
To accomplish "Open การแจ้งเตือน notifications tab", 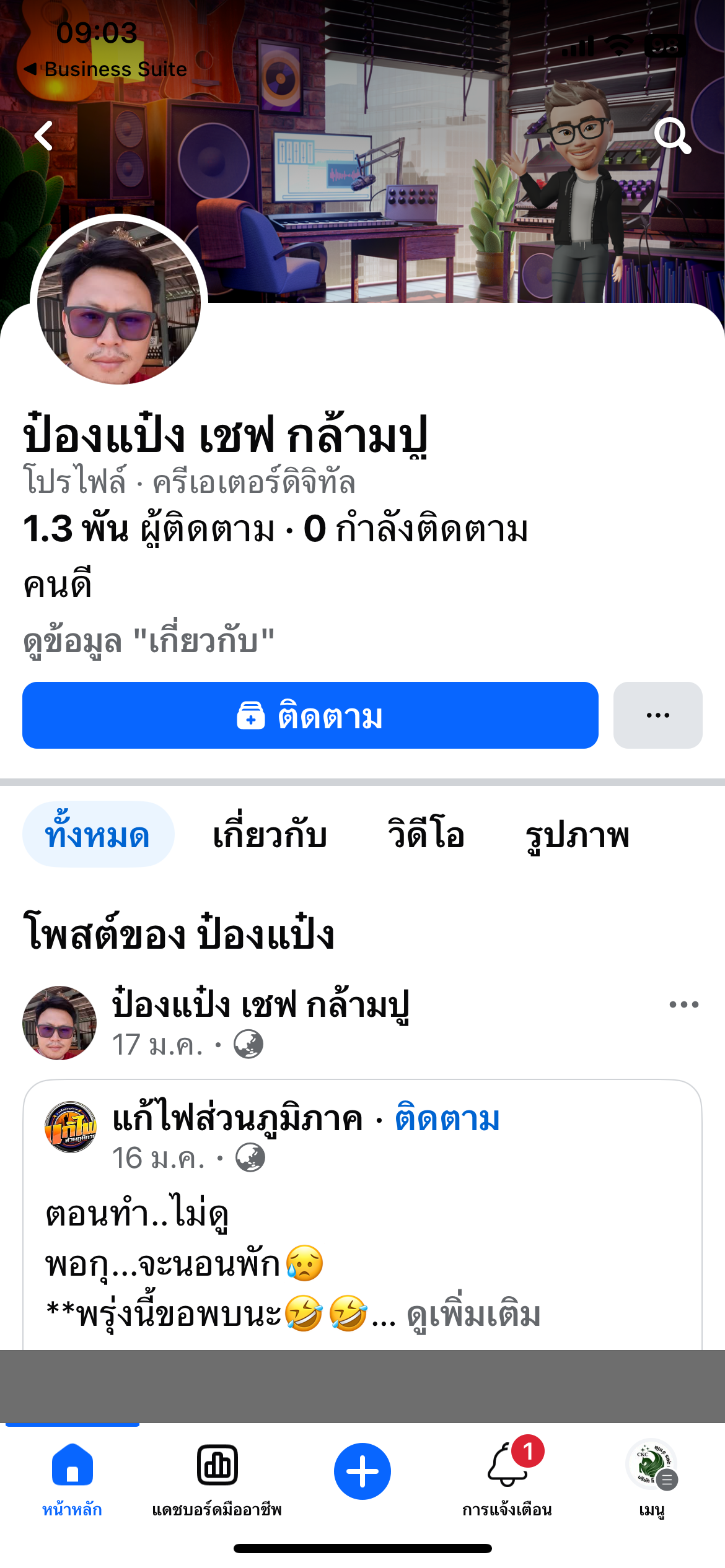I will [507, 1478].
